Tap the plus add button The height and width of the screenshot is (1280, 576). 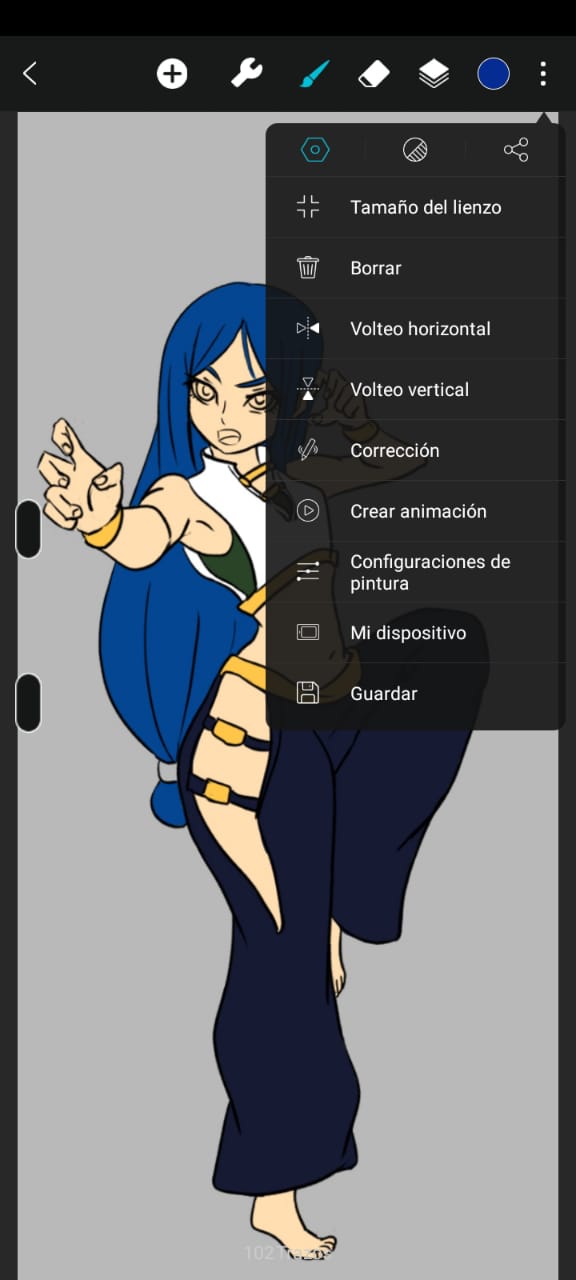[x=172, y=73]
